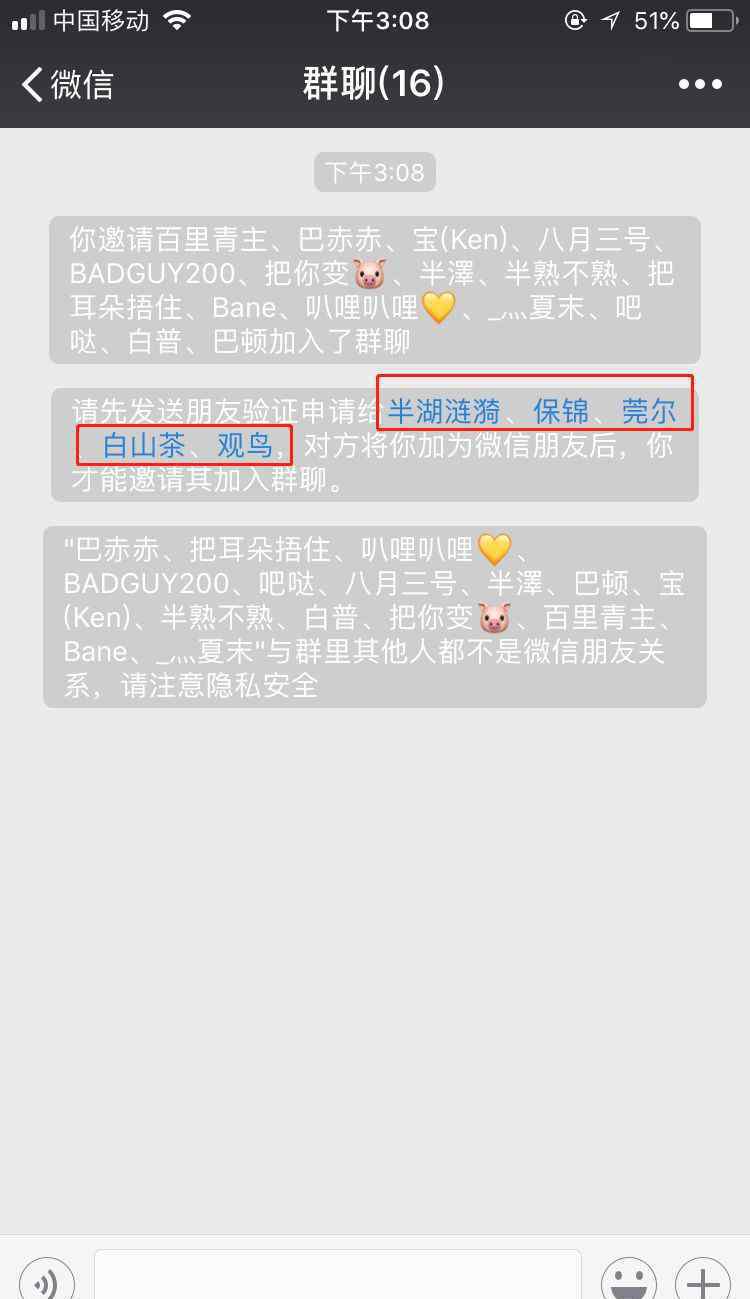Open the plus attachments menu
Viewport: 750px width, 1299px height.
point(703,1281)
